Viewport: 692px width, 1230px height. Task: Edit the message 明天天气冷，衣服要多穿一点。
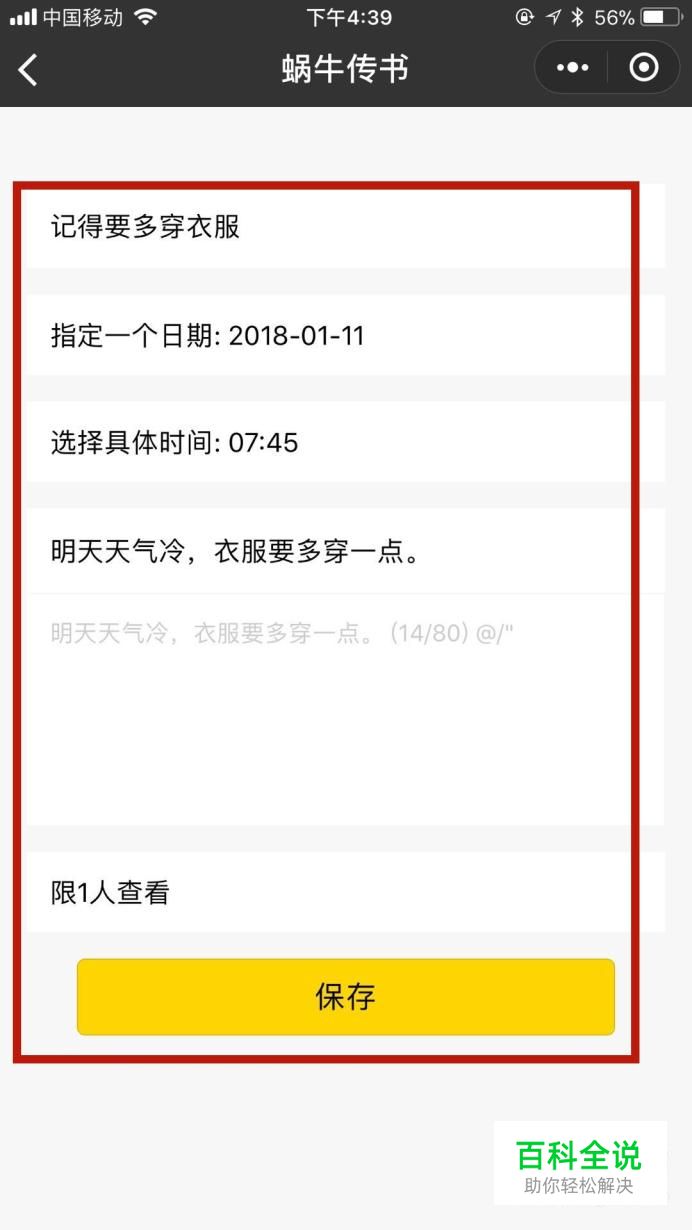click(x=345, y=552)
